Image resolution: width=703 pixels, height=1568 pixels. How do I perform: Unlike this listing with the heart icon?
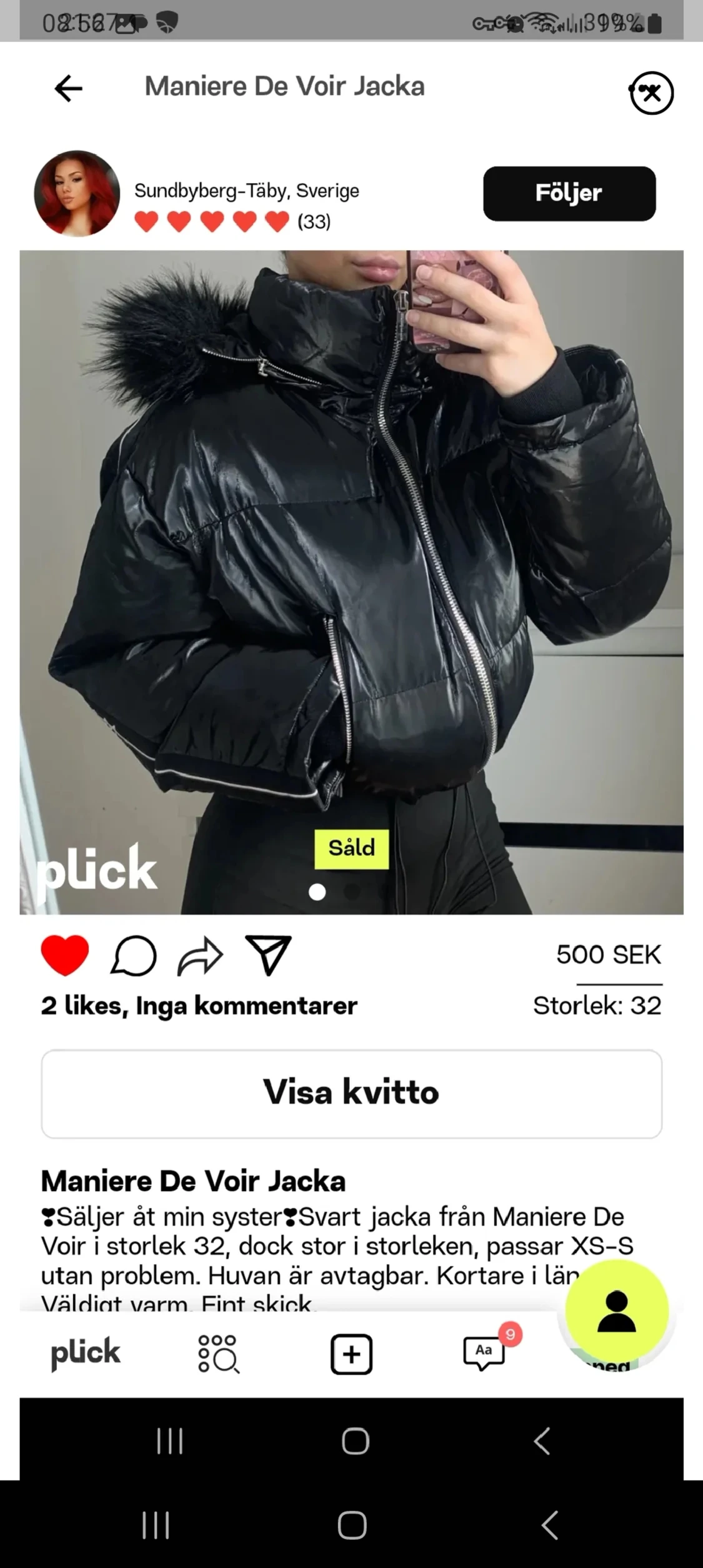click(x=65, y=955)
